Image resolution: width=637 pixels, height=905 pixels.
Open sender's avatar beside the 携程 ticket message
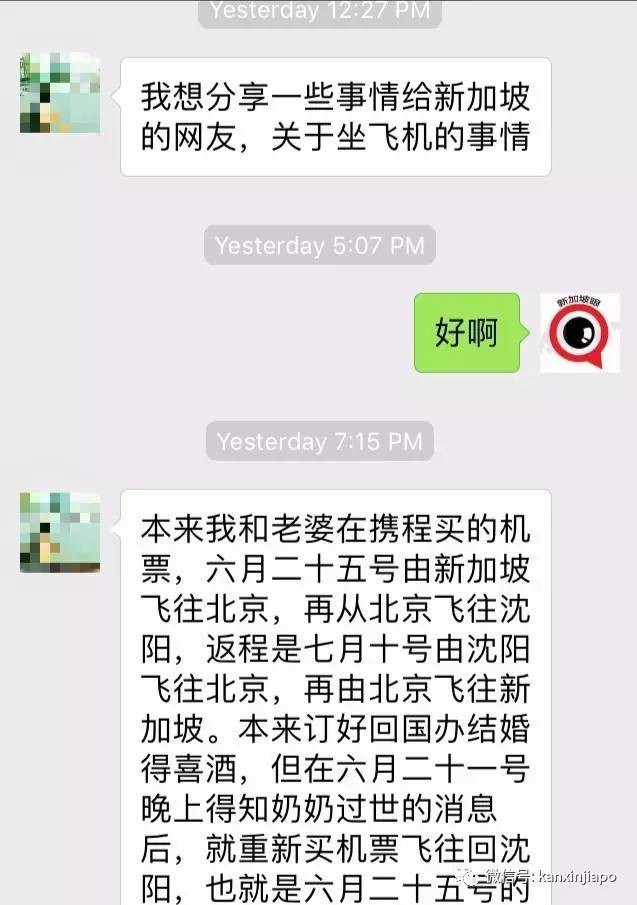coord(60,531)
